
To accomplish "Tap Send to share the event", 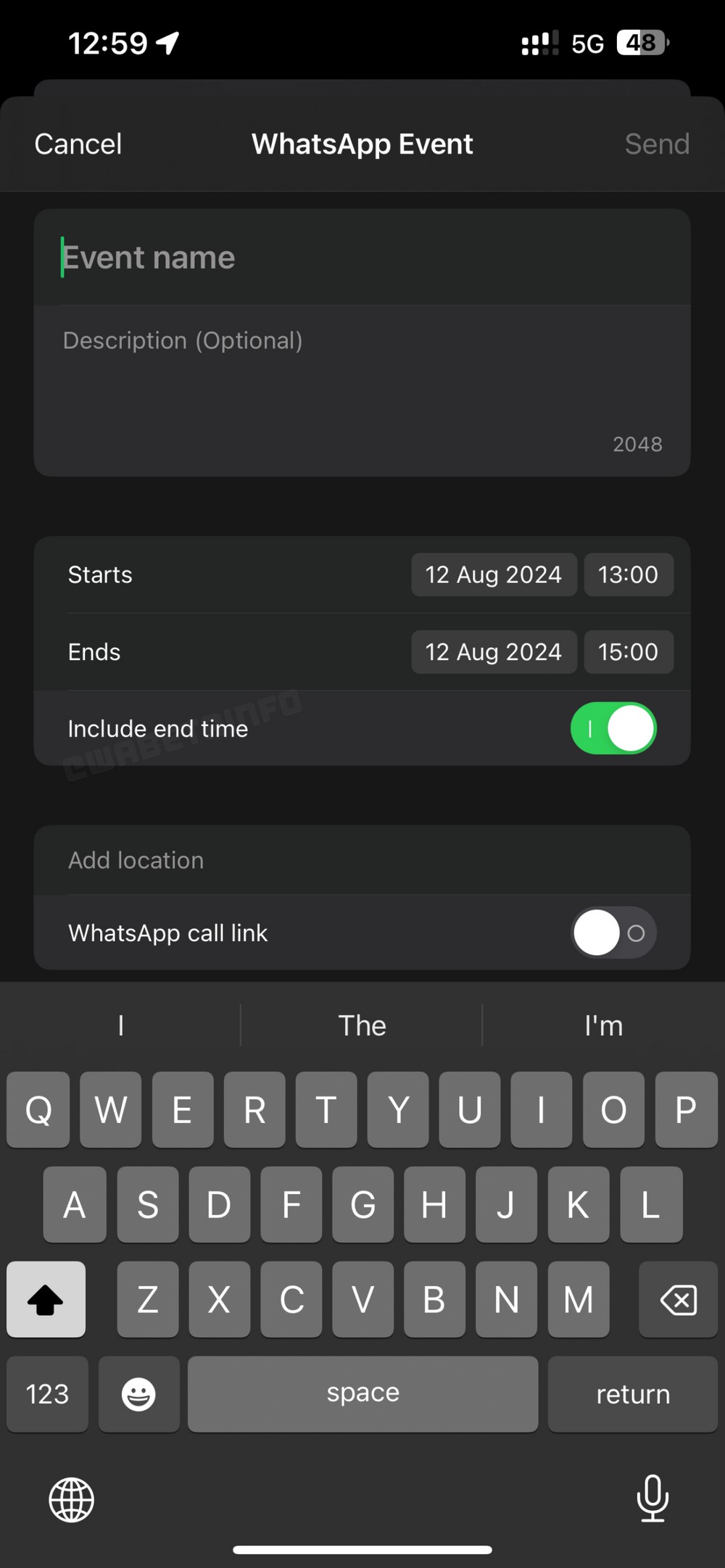I will pyautogui.click(x=657, y=144).
